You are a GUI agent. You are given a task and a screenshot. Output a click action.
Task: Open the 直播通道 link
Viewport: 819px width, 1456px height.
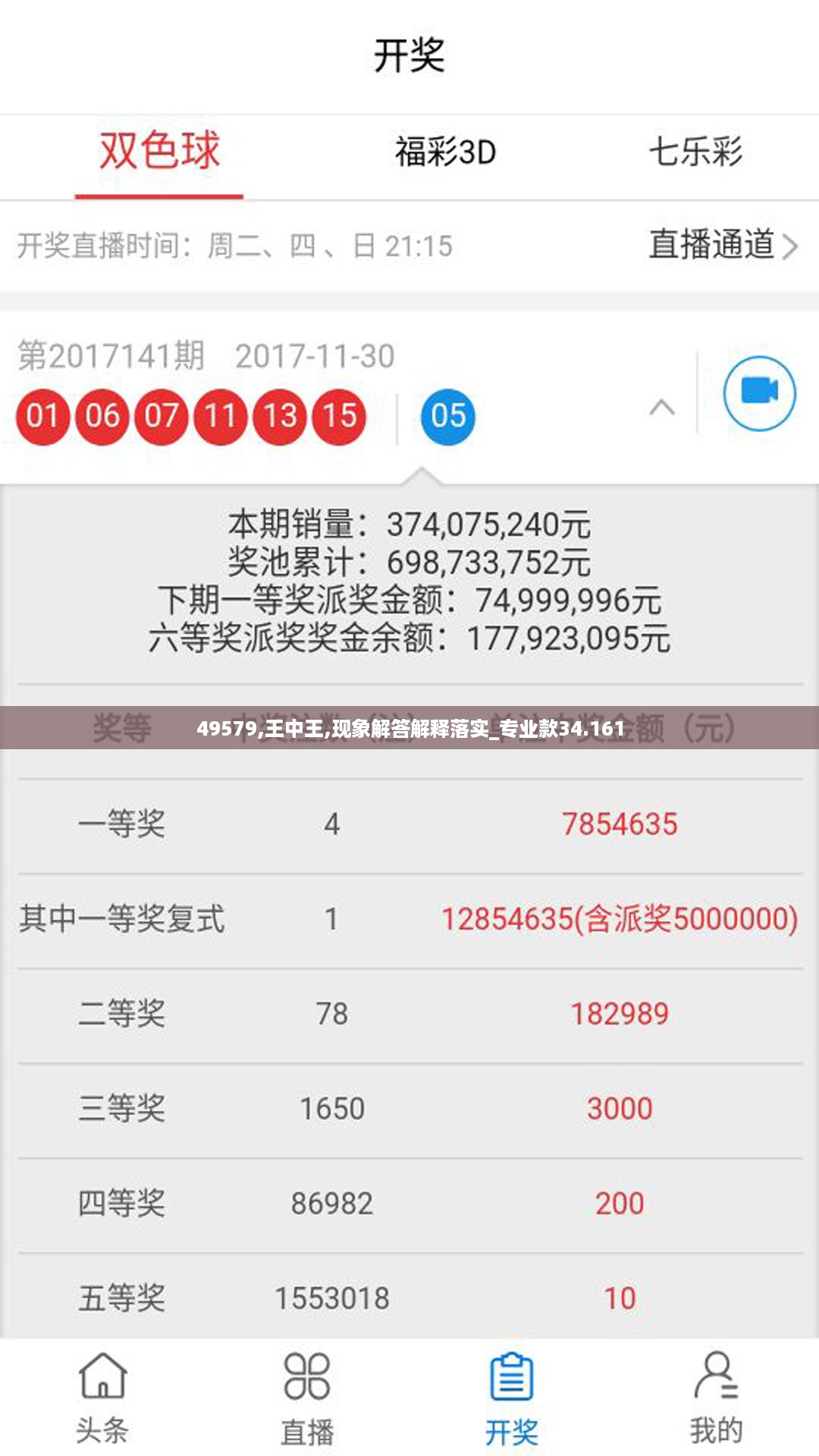[x=723, y=245]
